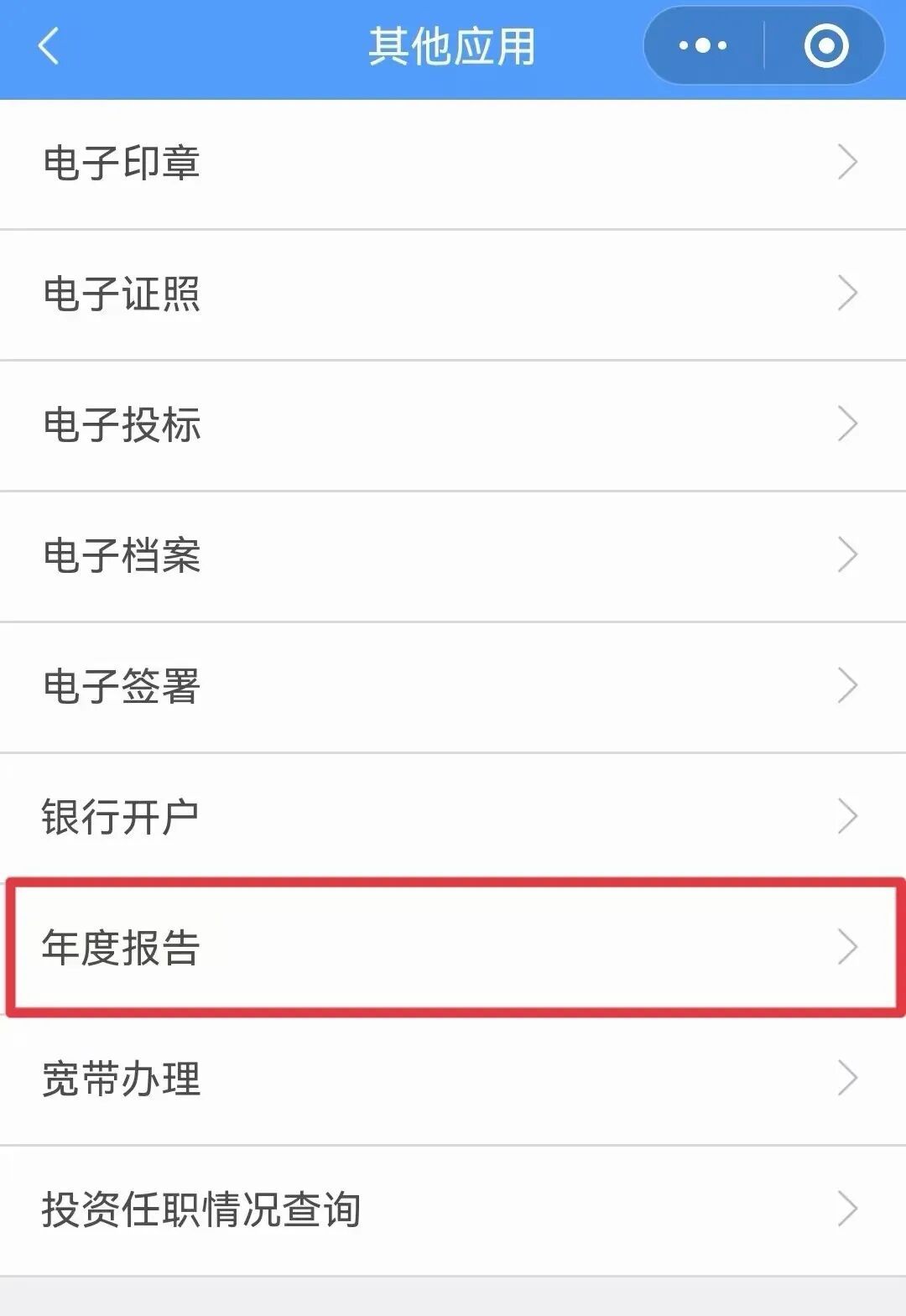Tap the 电子档案 entry
The height and width of the screenshot is (1316, 906).
coord(453,555)
